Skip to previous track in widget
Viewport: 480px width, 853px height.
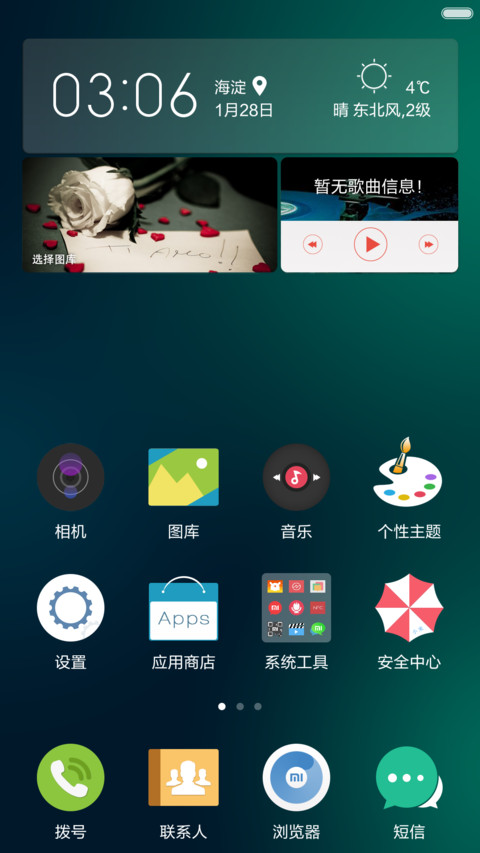tap(312, 245)
